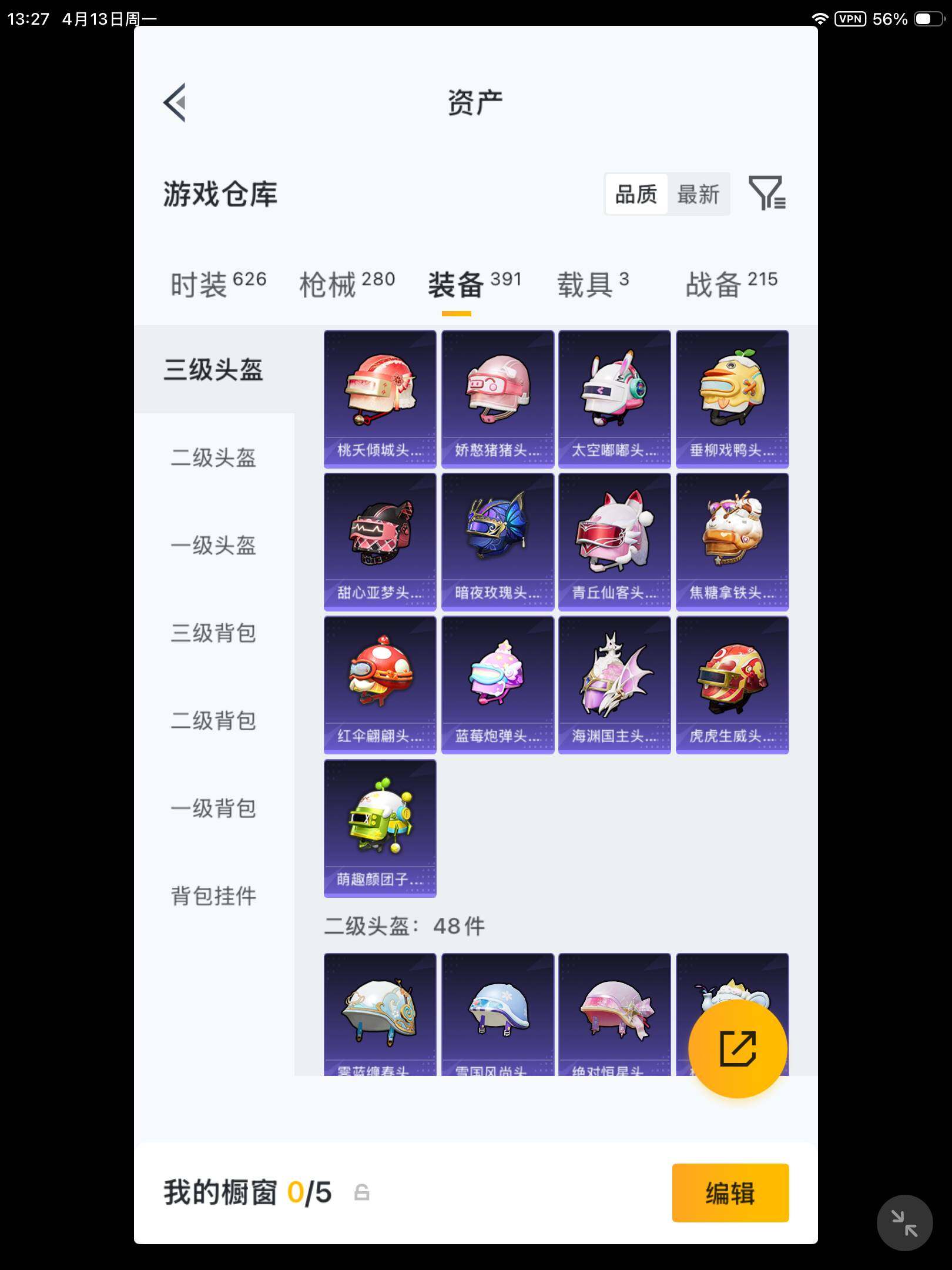
Task: View the 桃夭倾城 helmet item
Action: (380, 397)
